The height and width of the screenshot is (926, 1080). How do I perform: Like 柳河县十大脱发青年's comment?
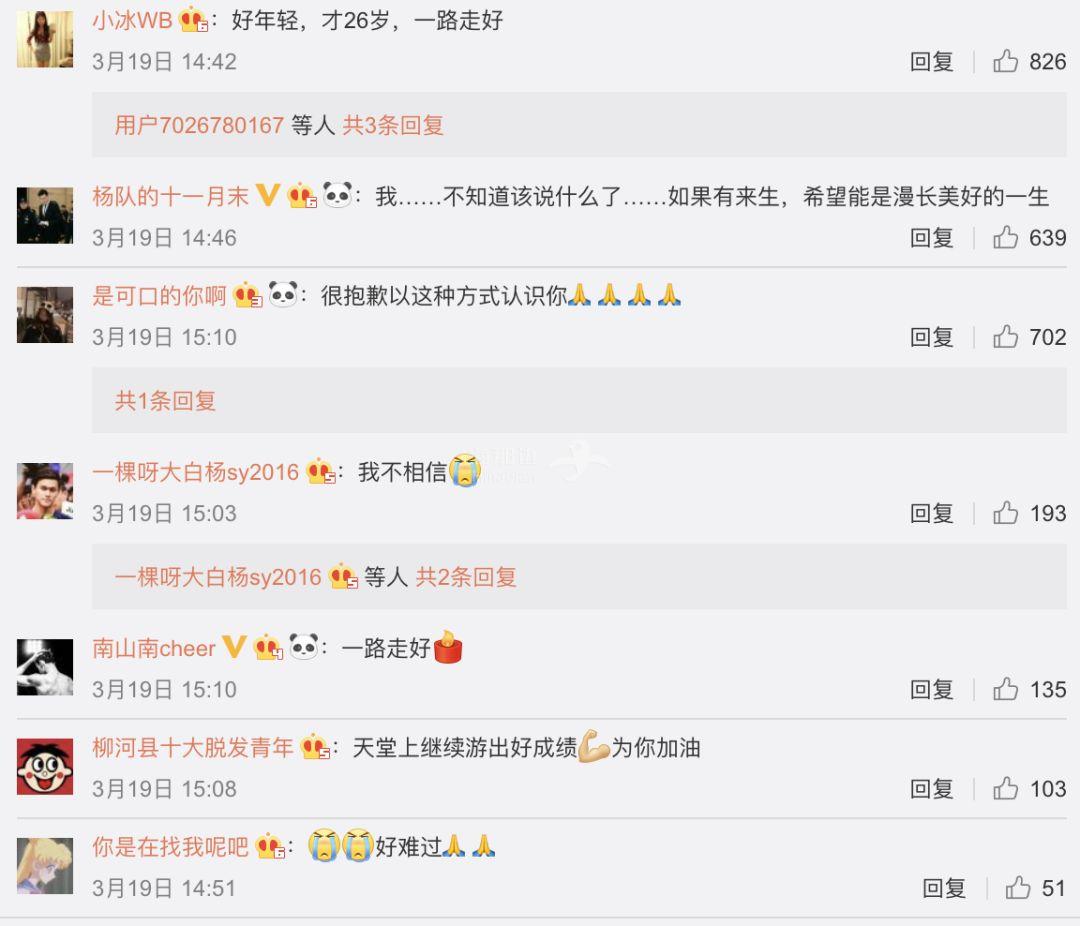click(x=1006, y=788)
